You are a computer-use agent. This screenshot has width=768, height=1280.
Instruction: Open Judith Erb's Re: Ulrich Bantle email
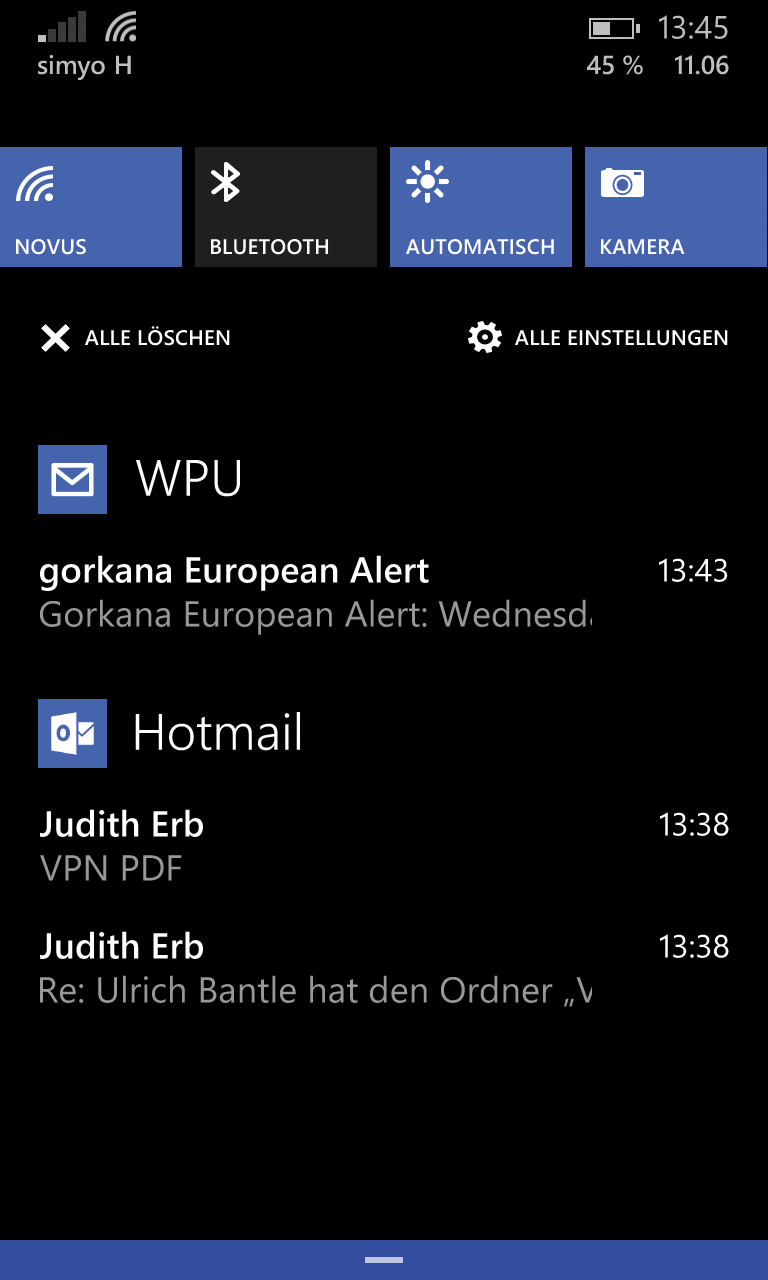tap(384, 968)
